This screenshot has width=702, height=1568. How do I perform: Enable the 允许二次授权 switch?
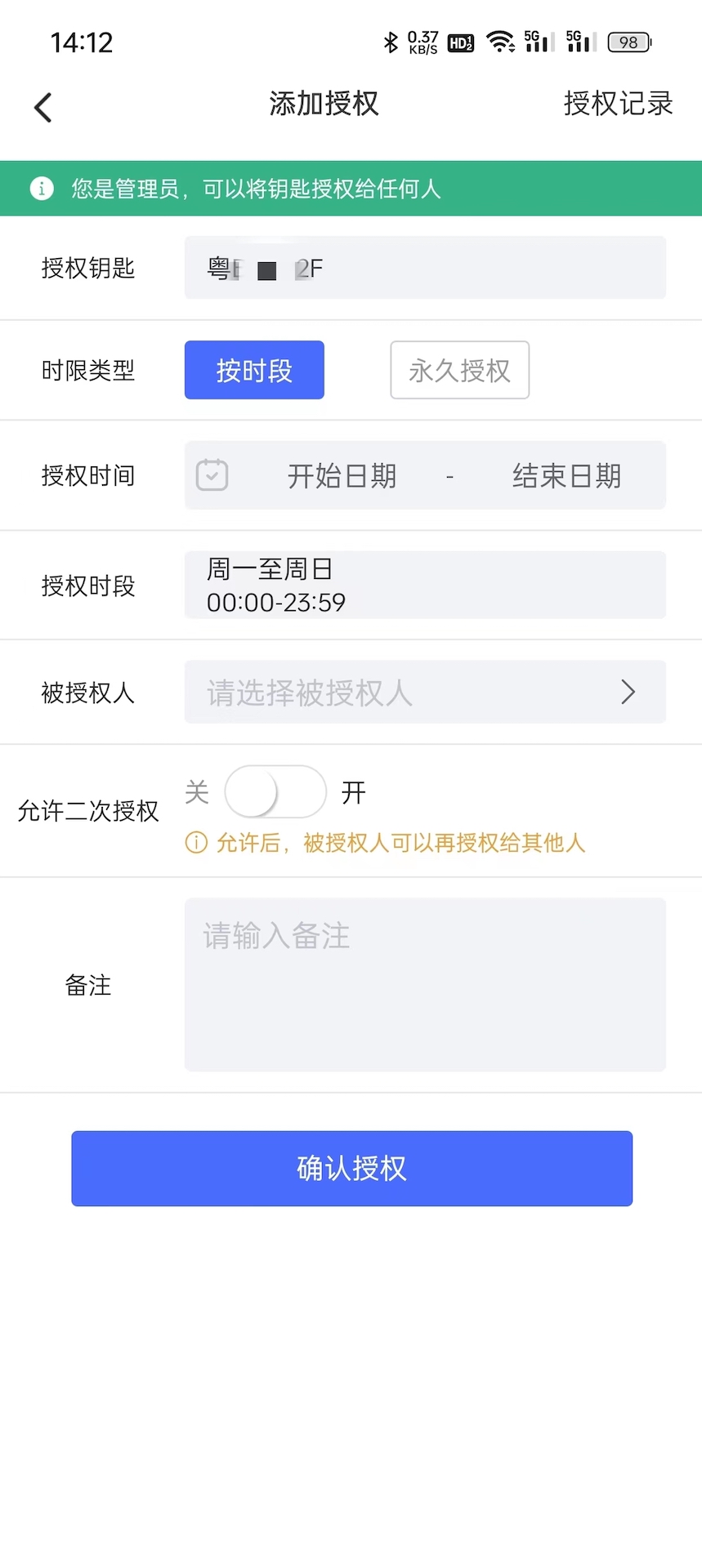(275, 791)
